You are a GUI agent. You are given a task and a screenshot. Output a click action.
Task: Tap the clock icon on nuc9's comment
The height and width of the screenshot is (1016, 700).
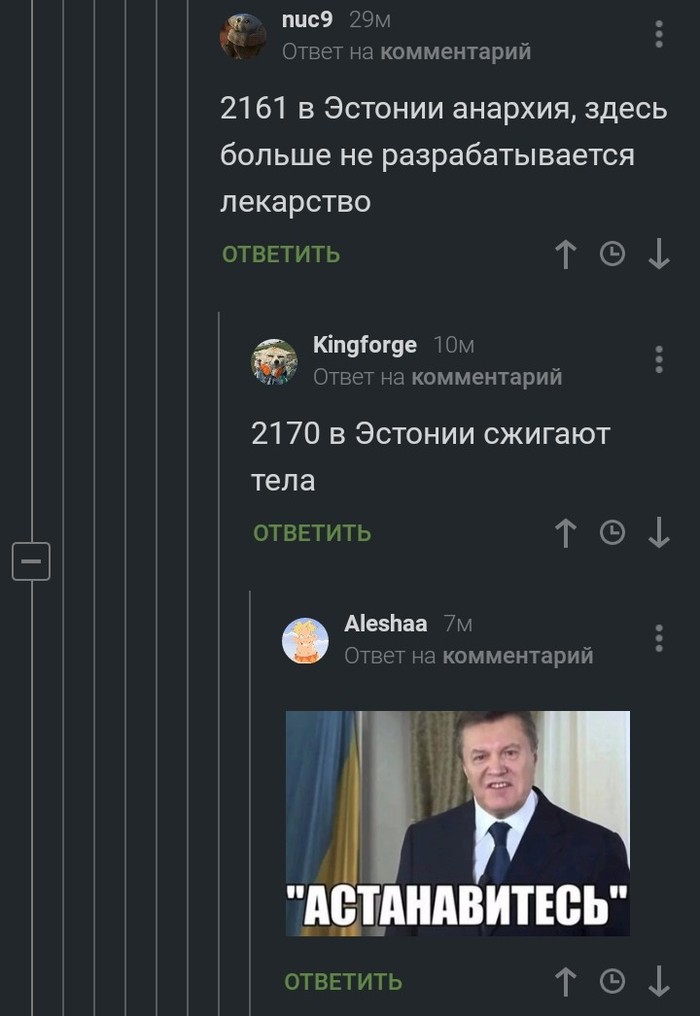pos(612,255)
